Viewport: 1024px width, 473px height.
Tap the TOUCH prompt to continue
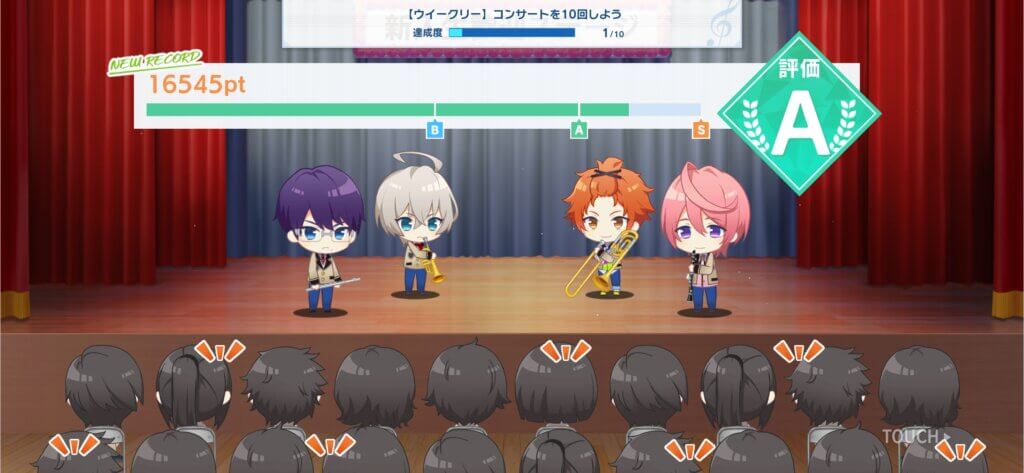[x=910, y=437]
